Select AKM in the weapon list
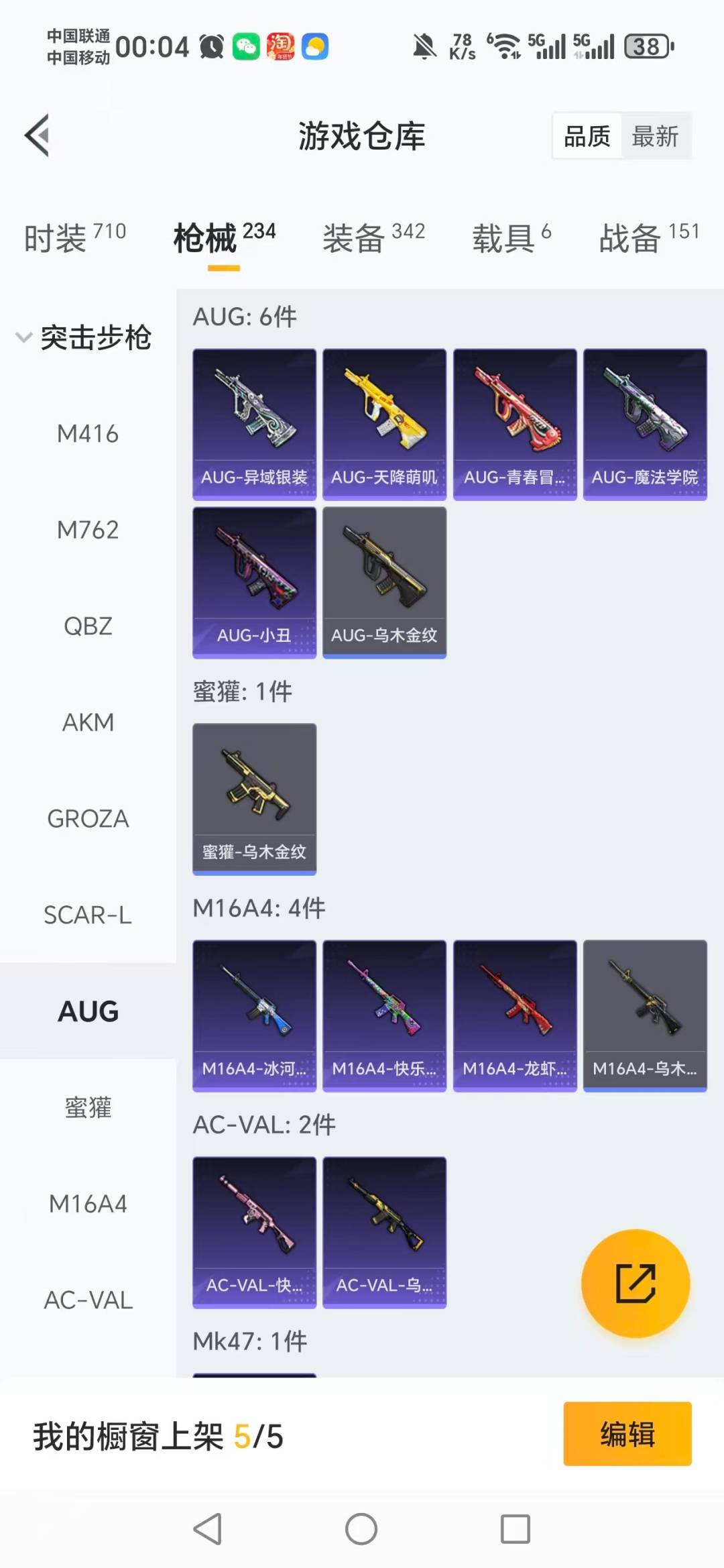 pos(88,722)
